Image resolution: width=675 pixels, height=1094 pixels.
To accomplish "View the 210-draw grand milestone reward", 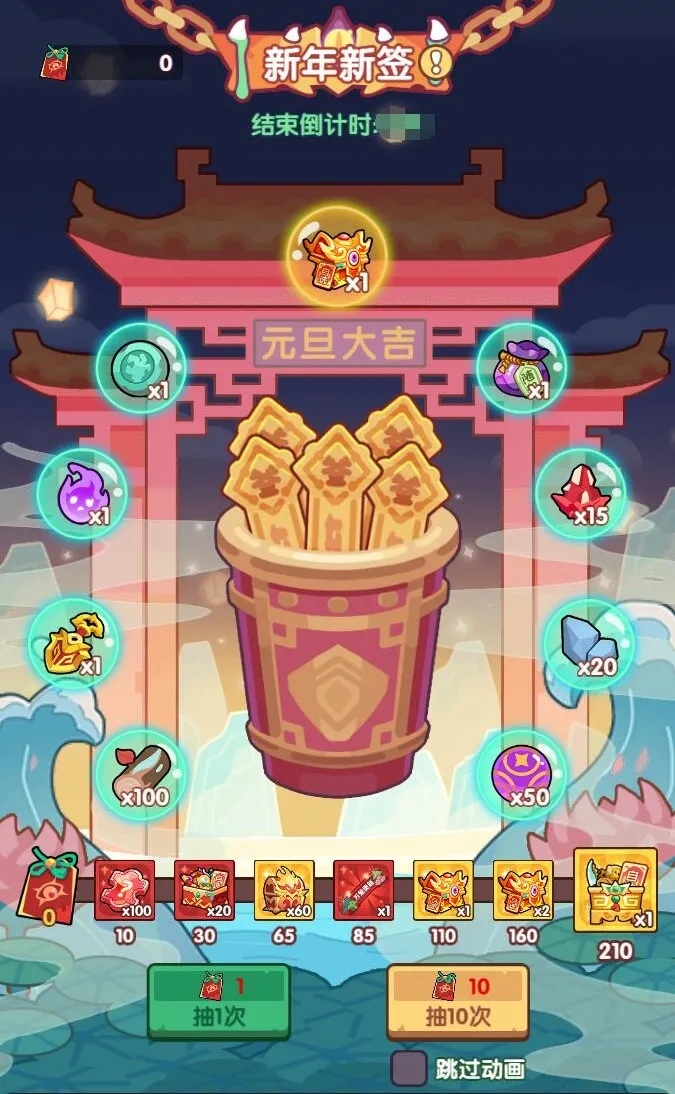I will [x=615, y=890].
